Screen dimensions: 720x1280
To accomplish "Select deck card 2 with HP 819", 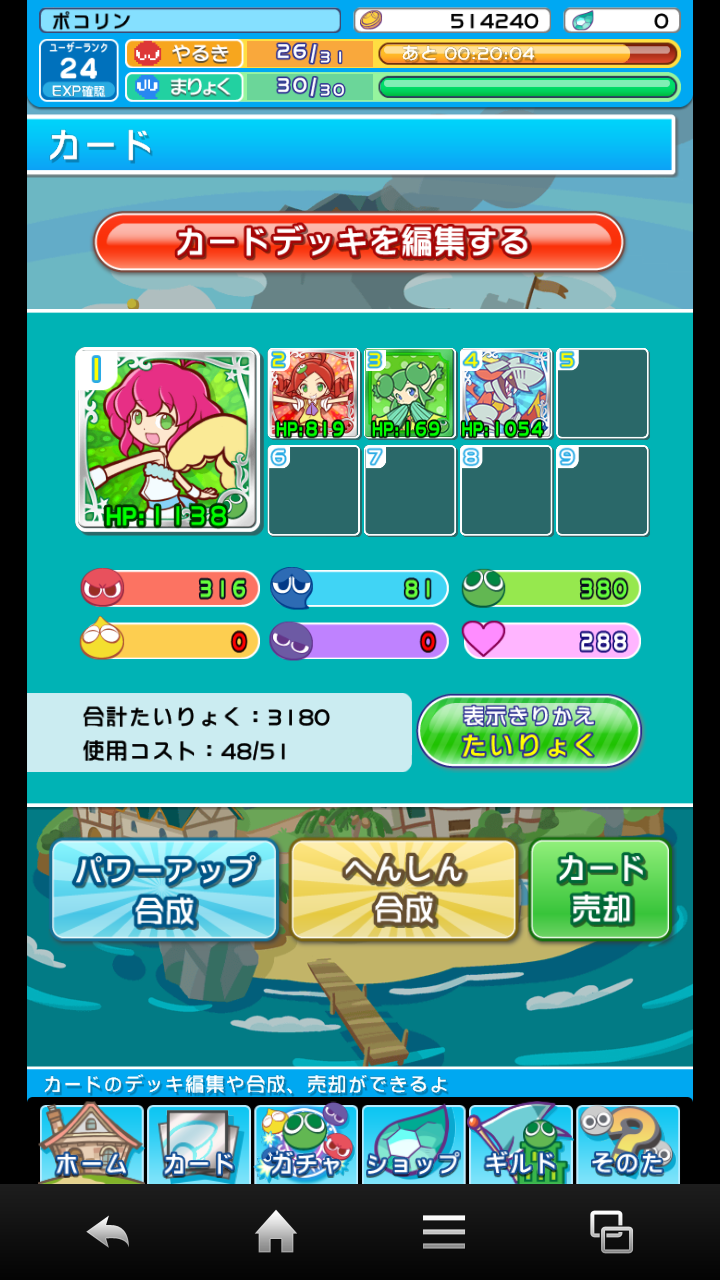I will point(314,394).
